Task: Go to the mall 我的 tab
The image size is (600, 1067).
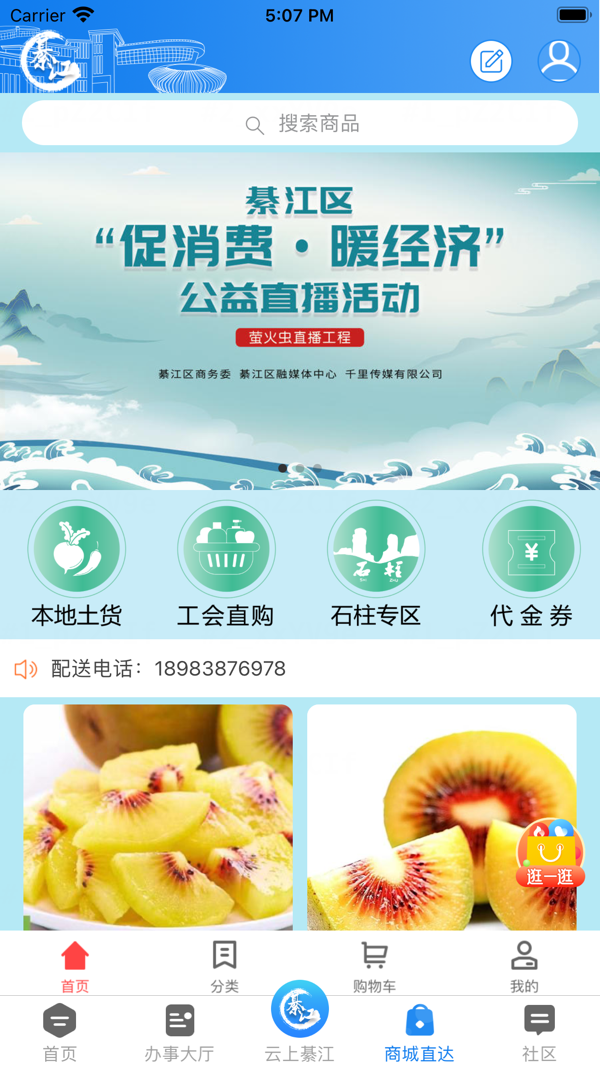Action: [524, 966]
